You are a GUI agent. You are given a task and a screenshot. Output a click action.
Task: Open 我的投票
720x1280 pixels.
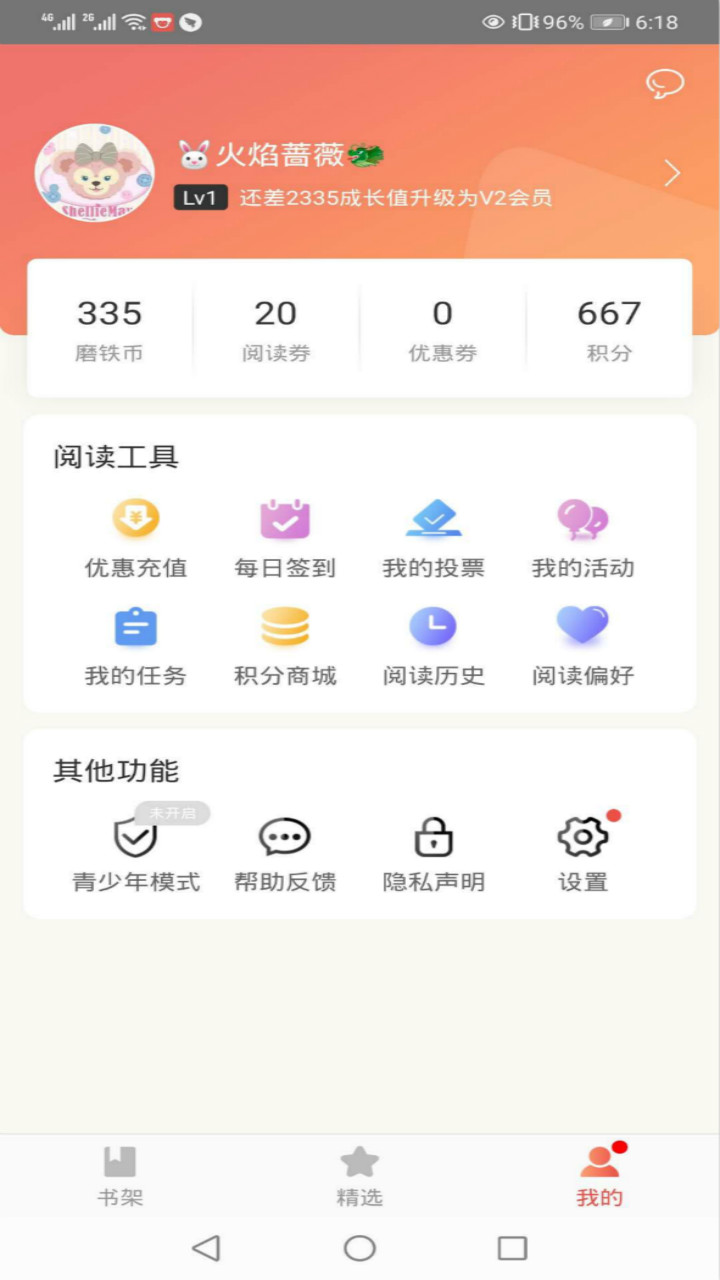(x=434, y=538)
